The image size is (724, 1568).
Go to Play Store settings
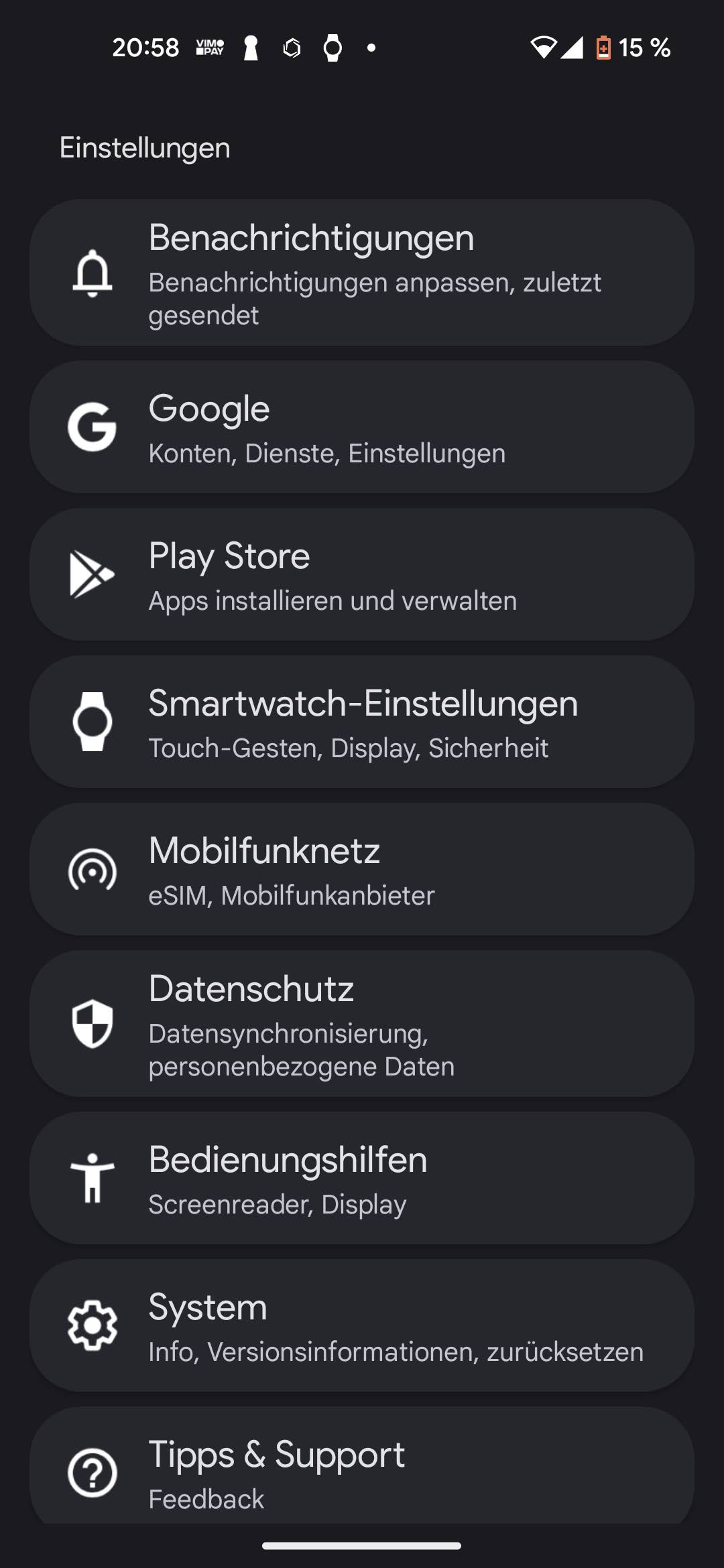362,574
